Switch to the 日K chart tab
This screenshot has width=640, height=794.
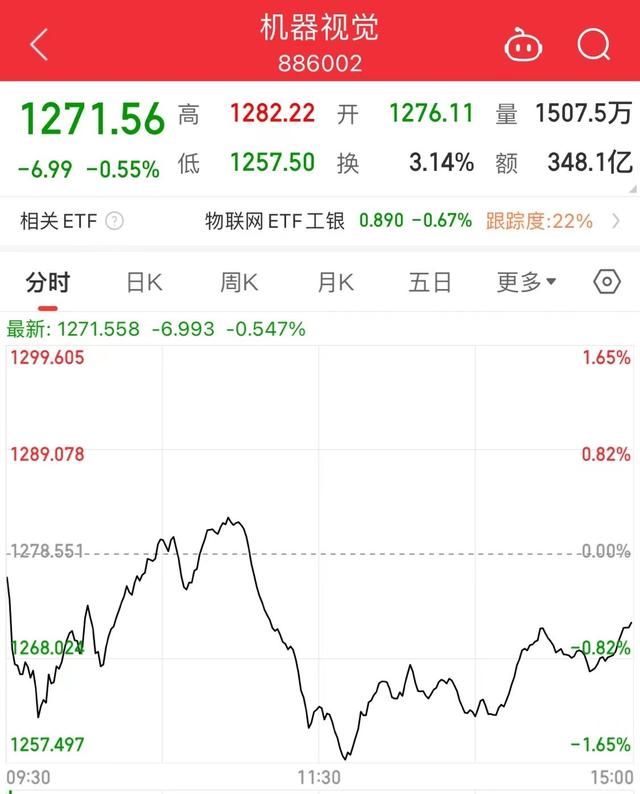tap(144, 283)
